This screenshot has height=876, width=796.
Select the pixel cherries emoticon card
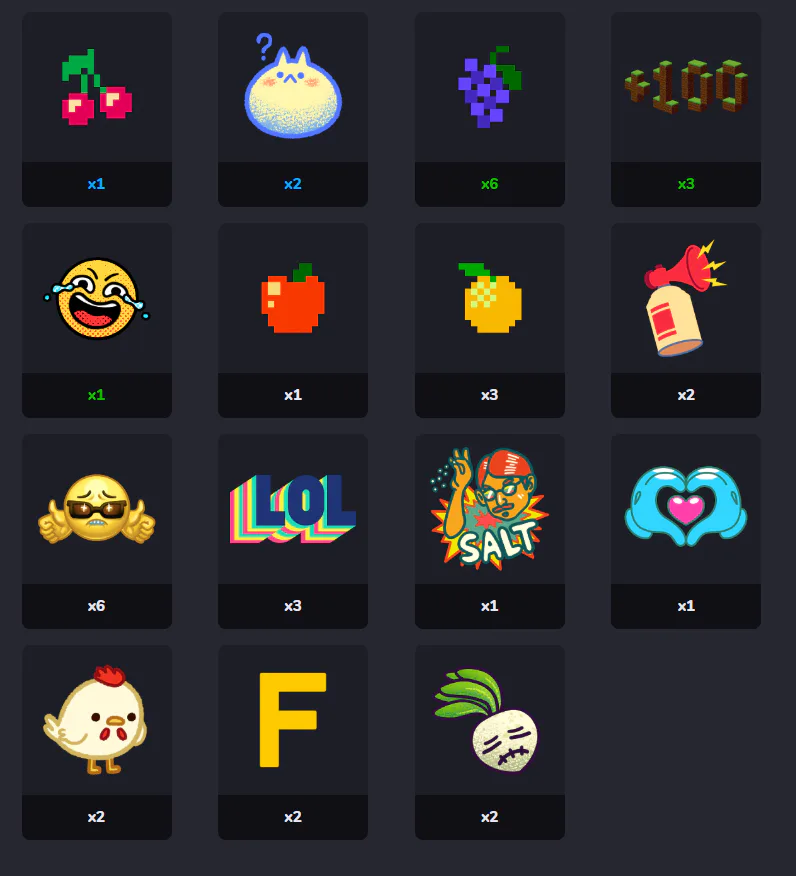tap(96, 88)
